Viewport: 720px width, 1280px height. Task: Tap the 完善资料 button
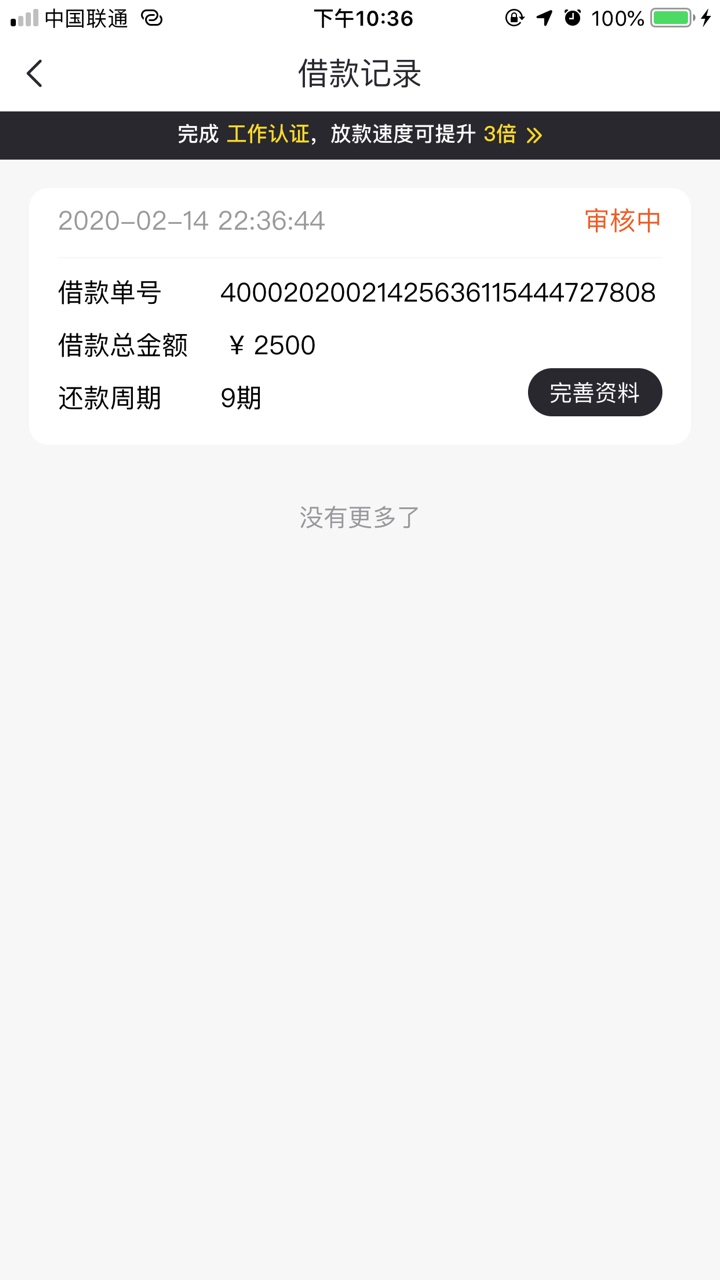click(x=595, y=393)
